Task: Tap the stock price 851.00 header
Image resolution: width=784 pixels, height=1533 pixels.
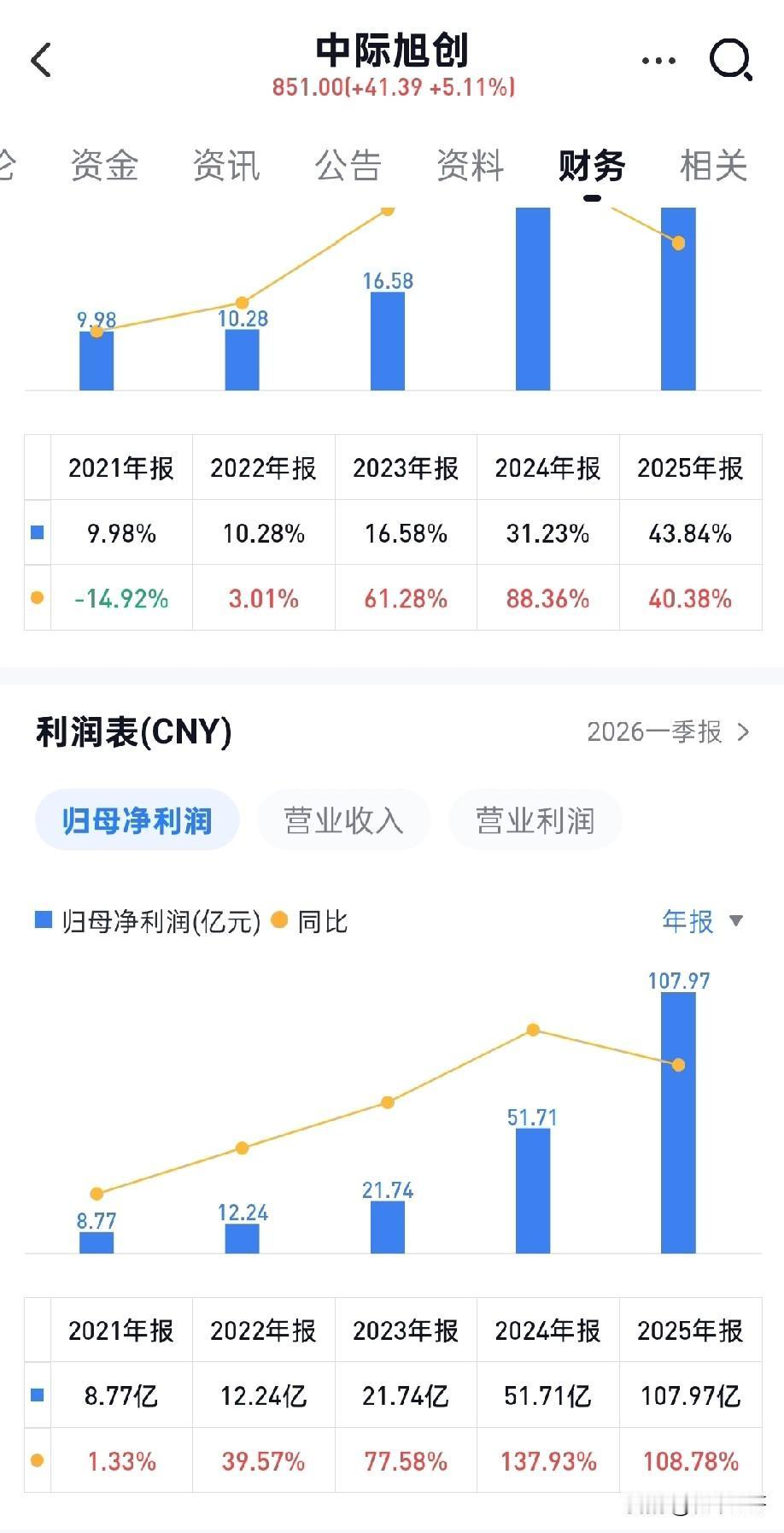Action: click(393, 85)
